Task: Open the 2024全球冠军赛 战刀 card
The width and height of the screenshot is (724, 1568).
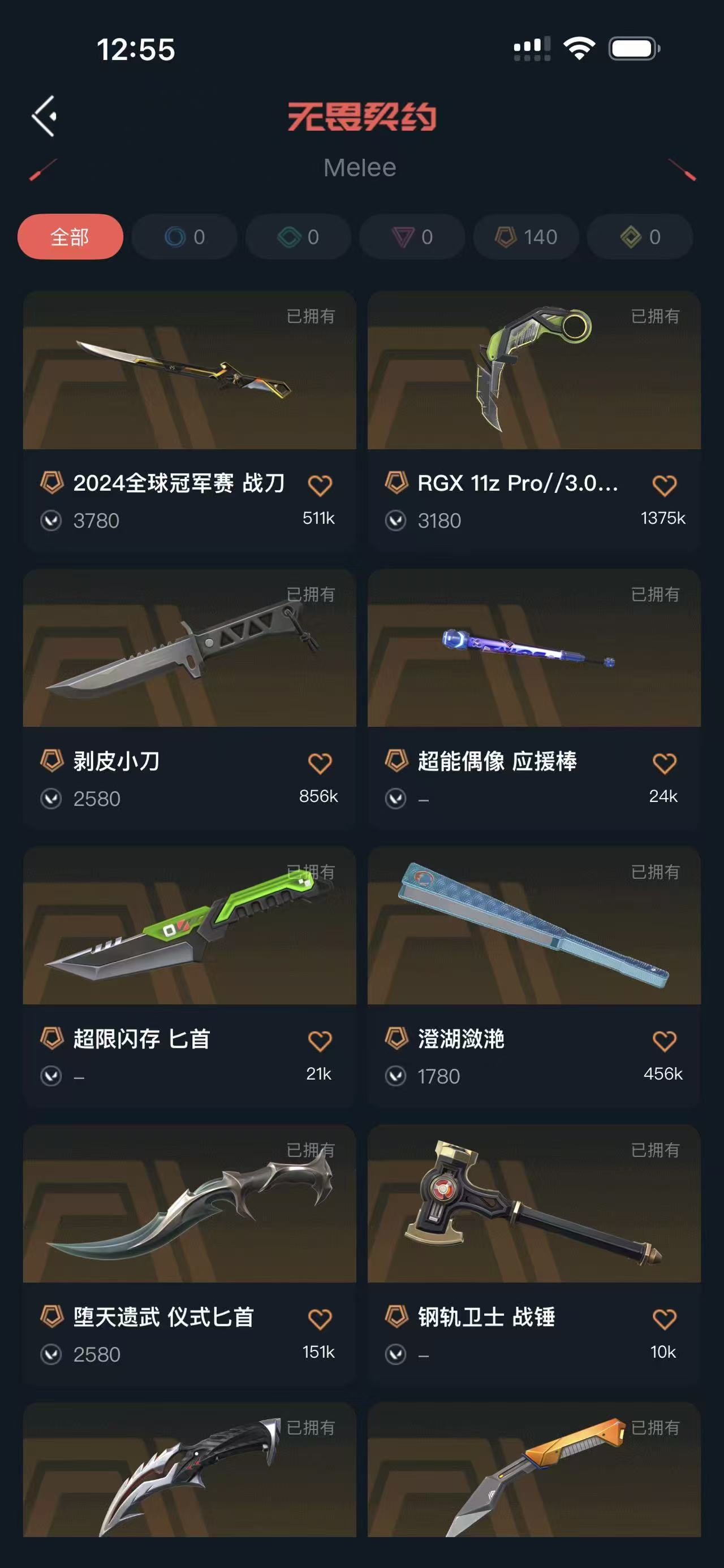Action: point(189,371)
